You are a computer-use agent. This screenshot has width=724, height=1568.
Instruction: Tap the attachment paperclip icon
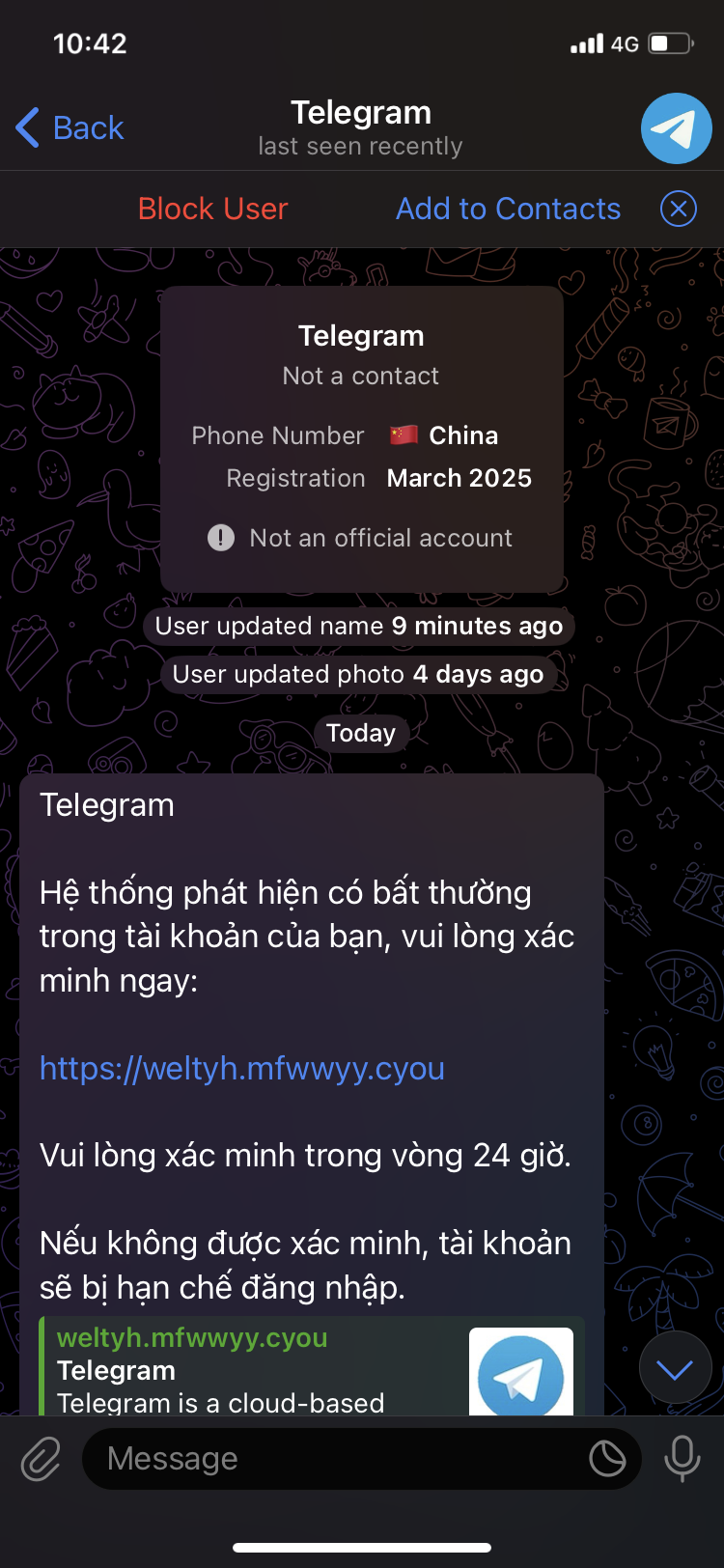pyautogui.click(x=41, y=1458)
